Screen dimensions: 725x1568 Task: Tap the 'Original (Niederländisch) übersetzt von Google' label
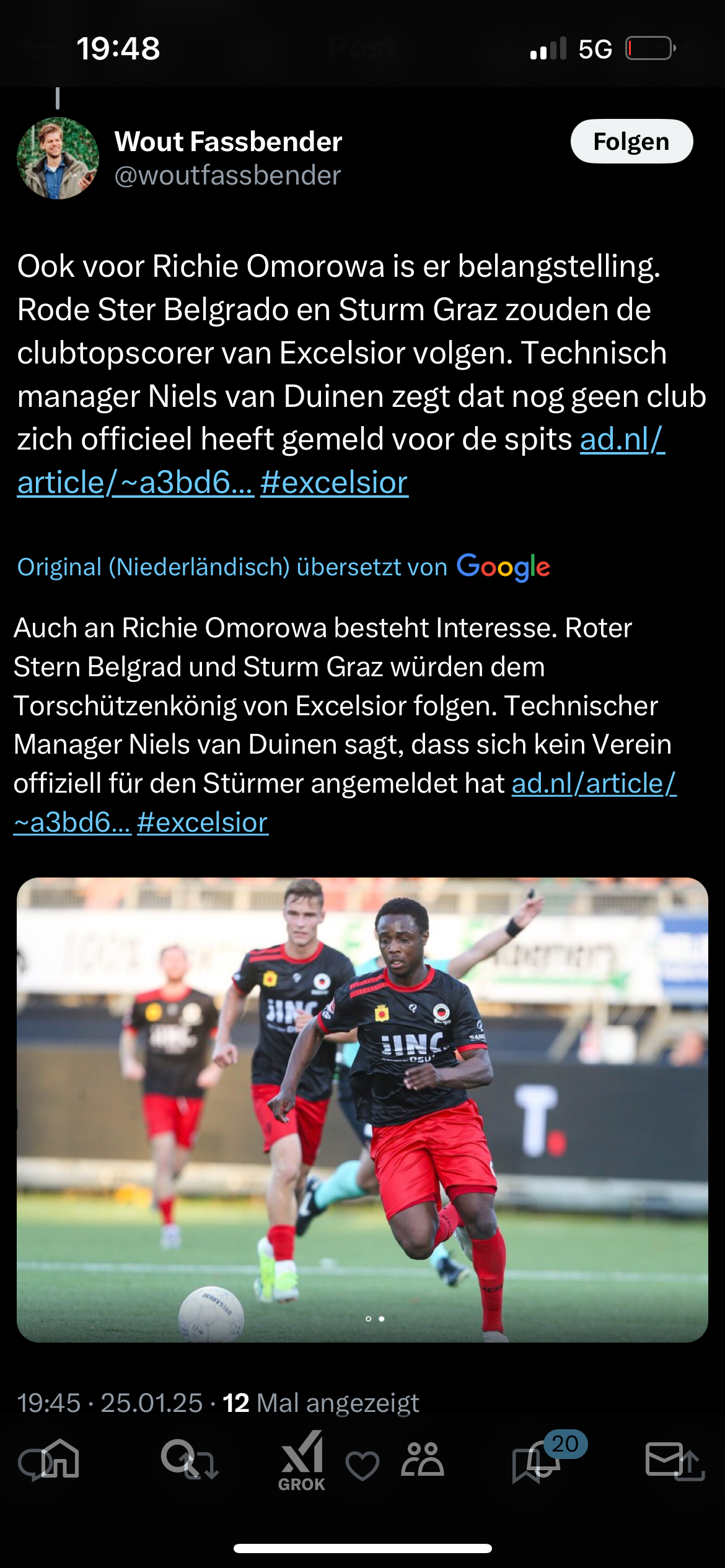[x=283, y=567]
